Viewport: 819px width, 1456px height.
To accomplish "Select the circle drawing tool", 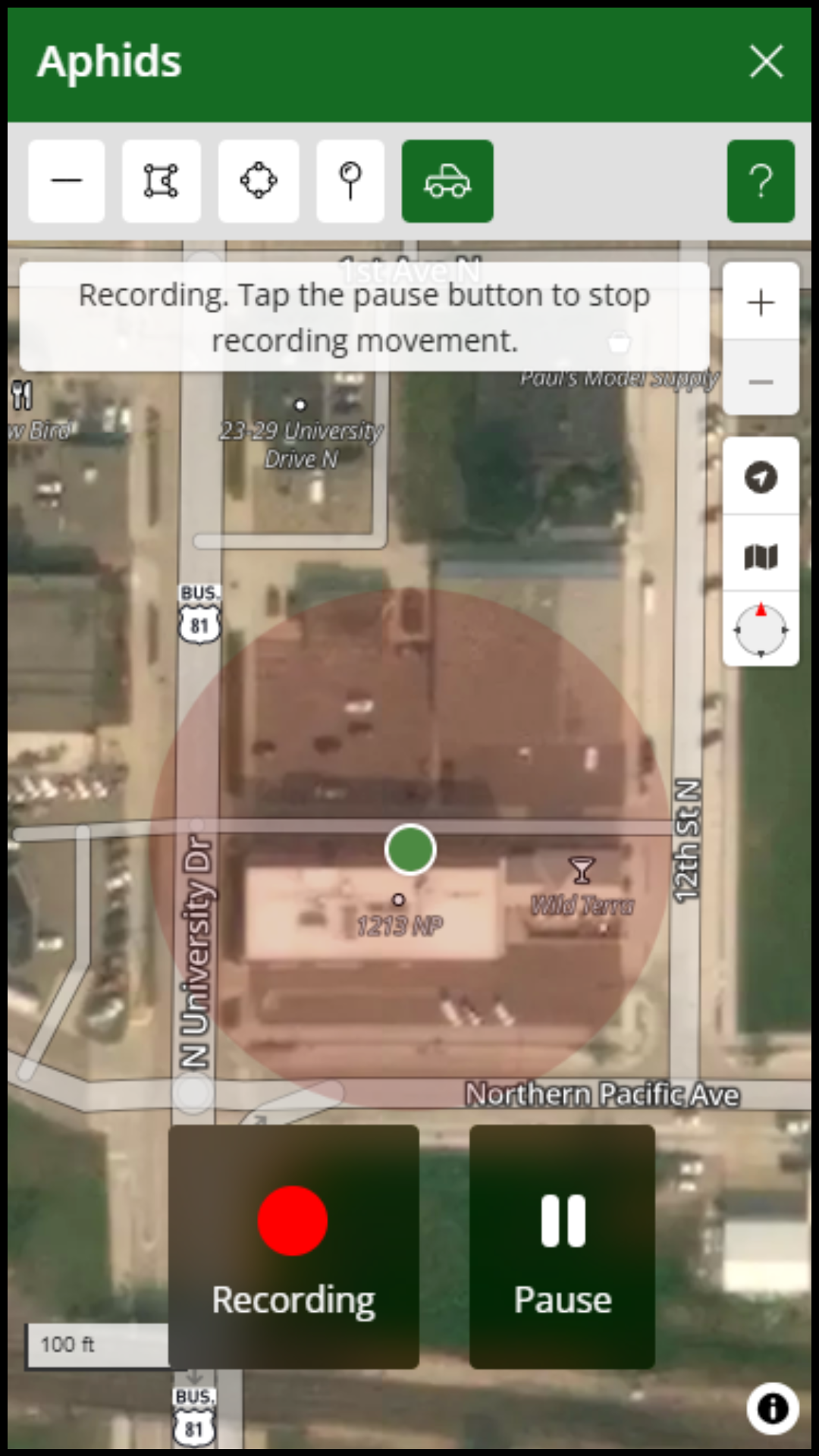I will (x=259, y=180).
